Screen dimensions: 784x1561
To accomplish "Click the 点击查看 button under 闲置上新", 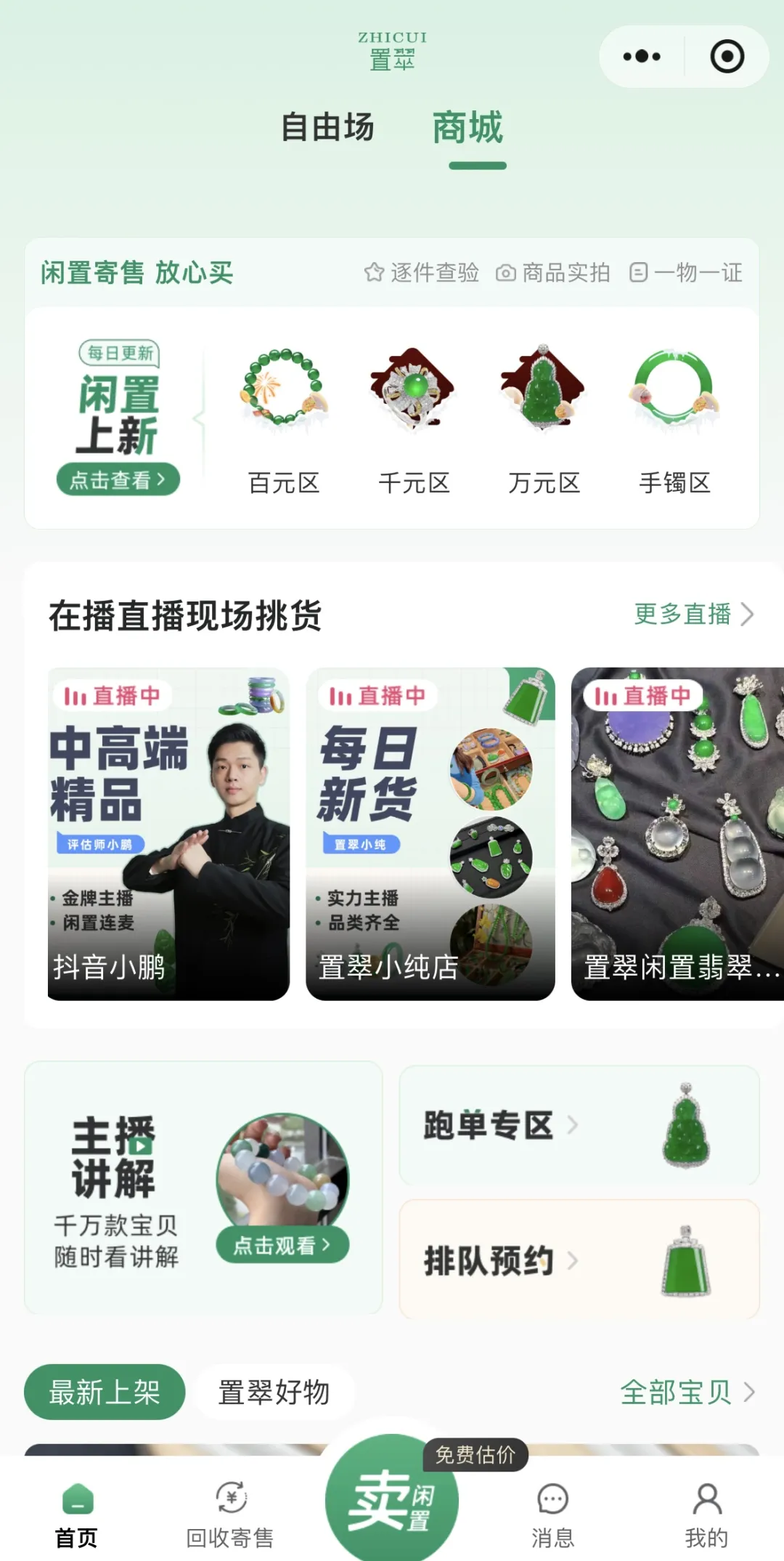I will [118, 480].
